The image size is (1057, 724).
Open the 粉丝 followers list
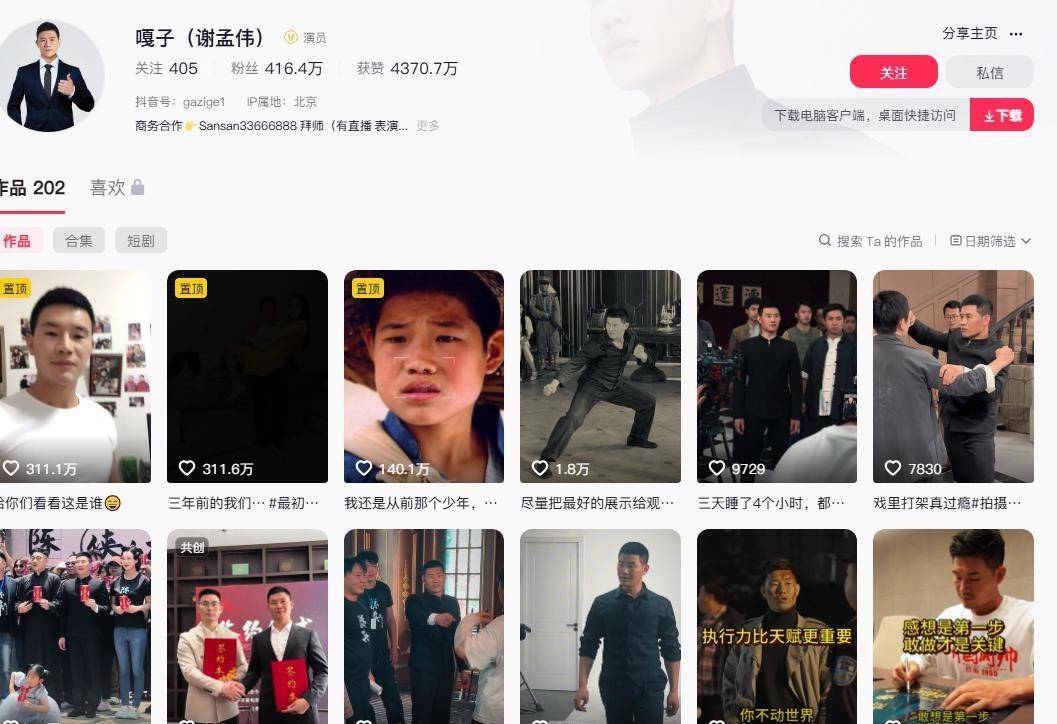[x=277, y=68]
